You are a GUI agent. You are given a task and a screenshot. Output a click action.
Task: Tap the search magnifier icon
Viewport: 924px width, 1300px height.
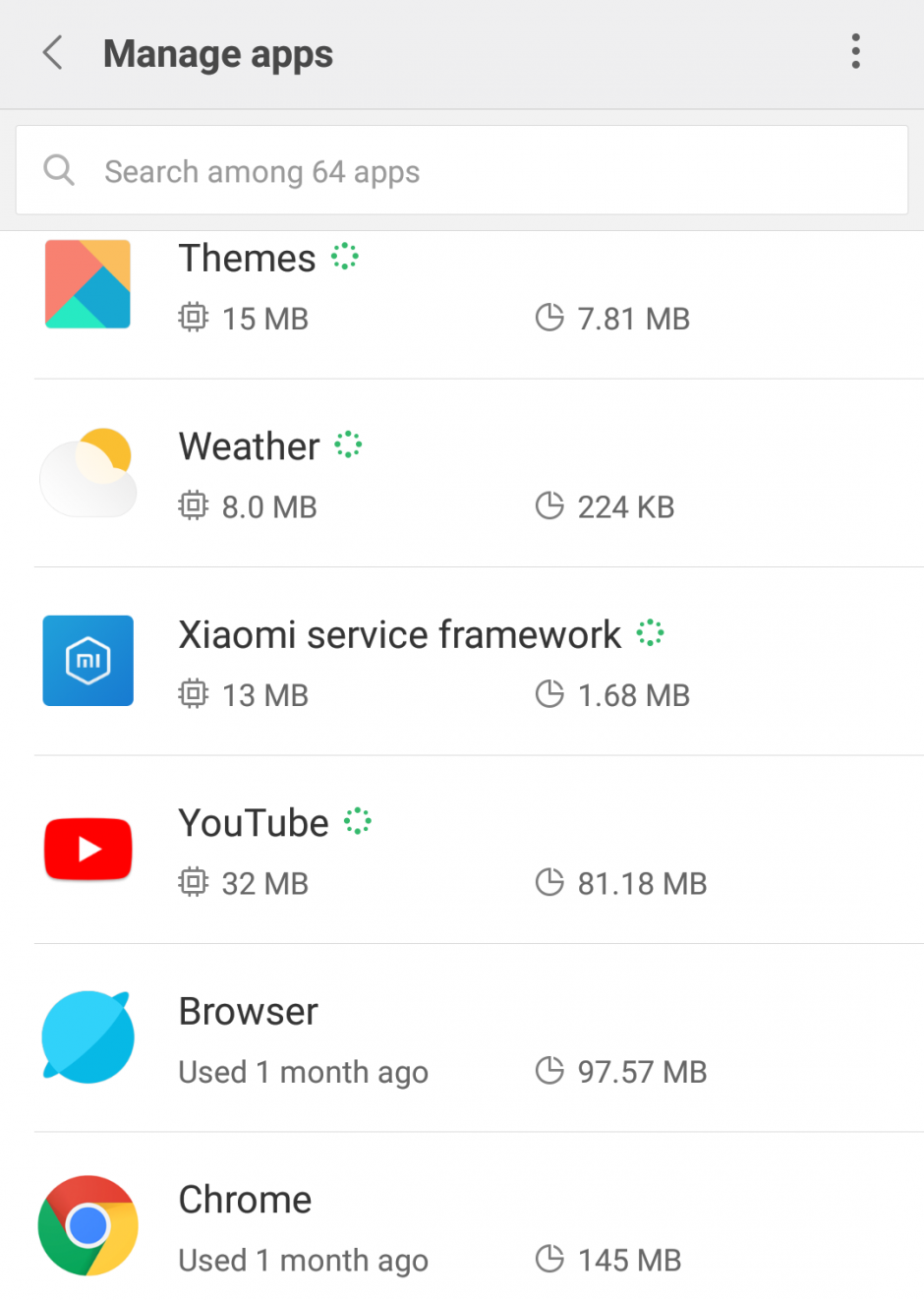pos(59,170)
